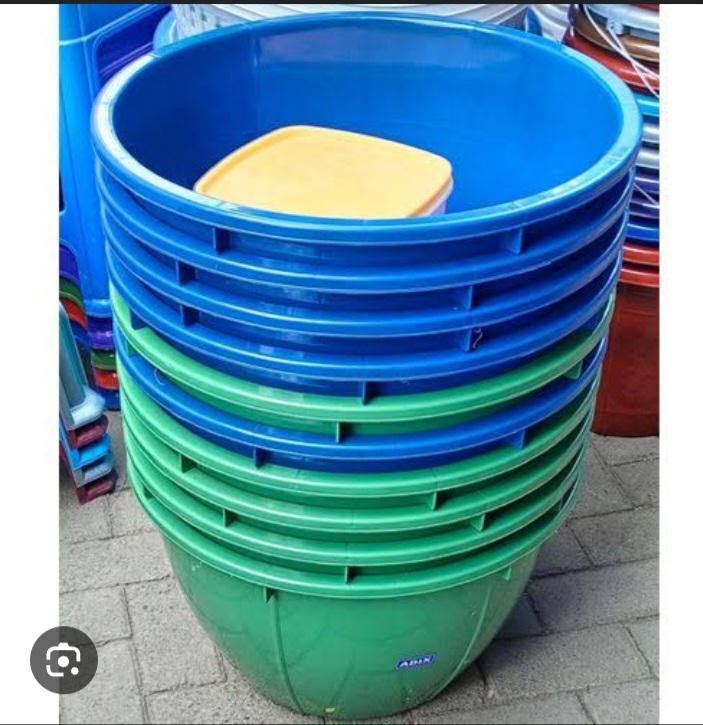Image resolution: width=703 pixels, height=725 pixels.
Task: Search this image with Lens
Action: pos(64,659)
